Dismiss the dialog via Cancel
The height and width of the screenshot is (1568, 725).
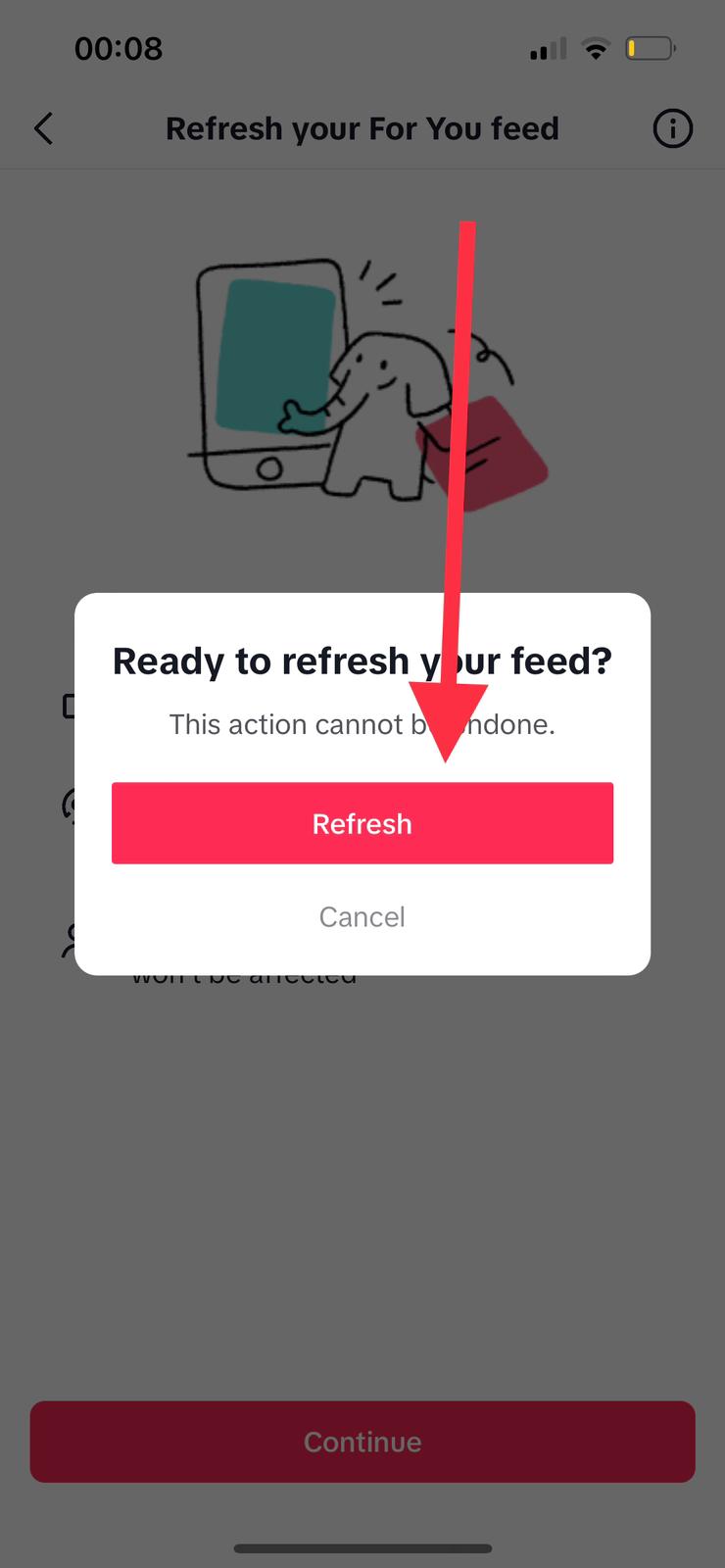pyautogui.click(x=362, y=916)
